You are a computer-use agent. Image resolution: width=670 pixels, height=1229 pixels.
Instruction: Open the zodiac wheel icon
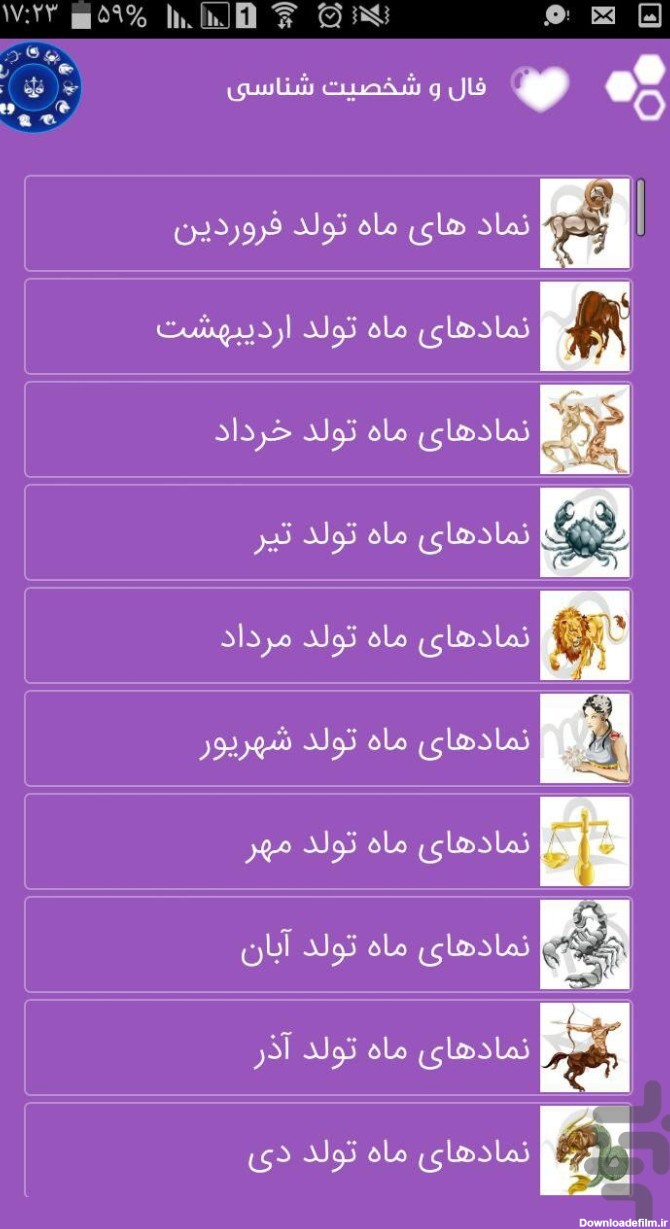click(x=40, y=87)
